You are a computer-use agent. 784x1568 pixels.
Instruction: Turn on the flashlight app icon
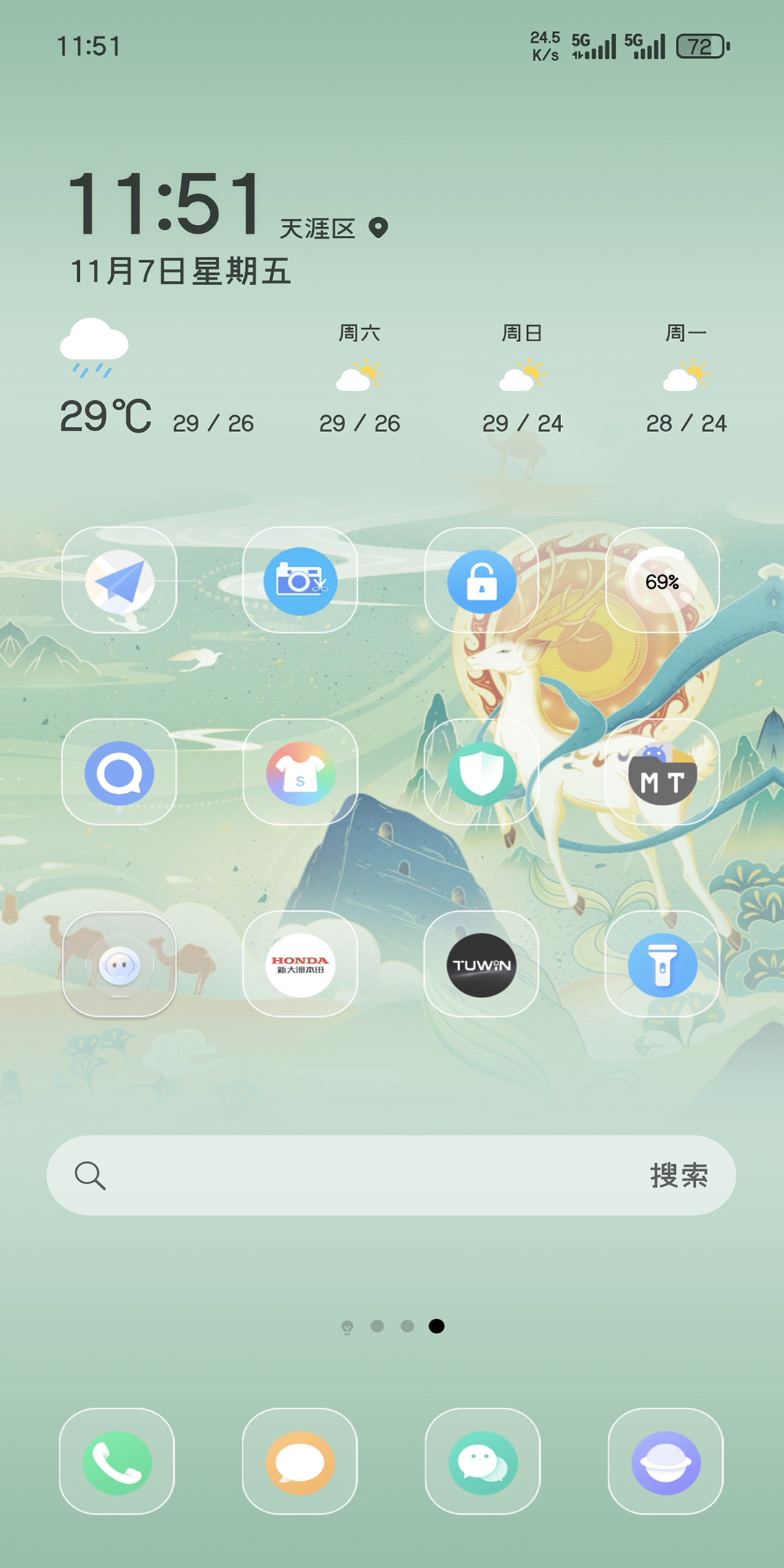click(662, 965)
